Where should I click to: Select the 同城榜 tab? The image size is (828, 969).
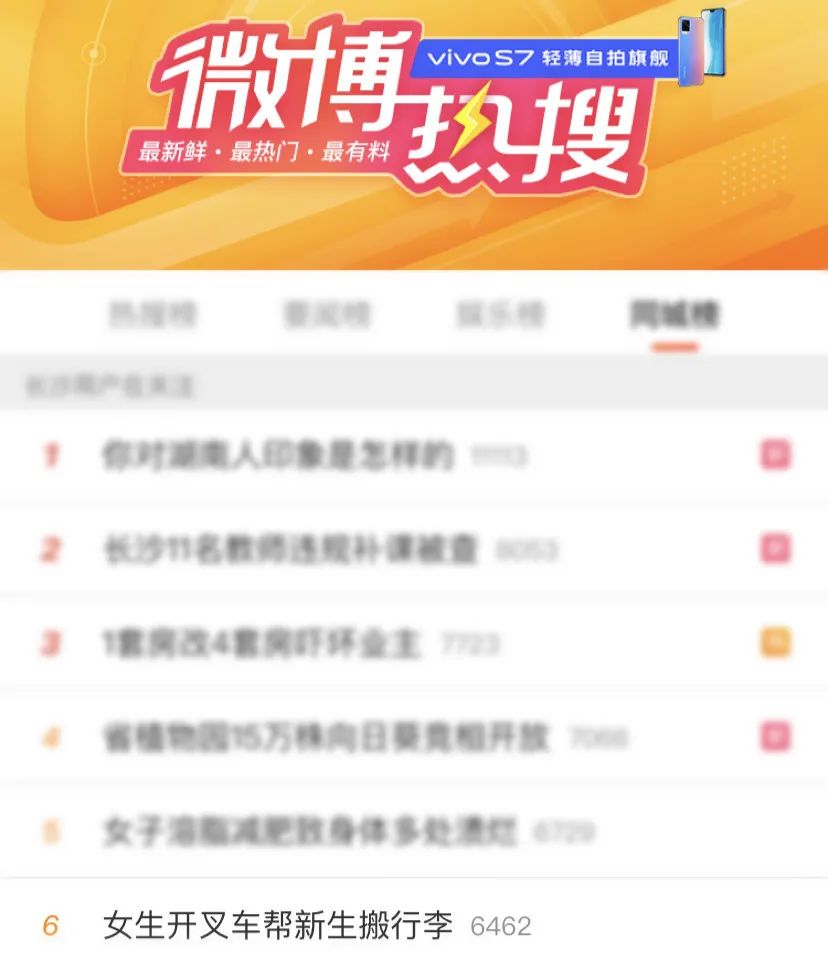tap(675, 316)
